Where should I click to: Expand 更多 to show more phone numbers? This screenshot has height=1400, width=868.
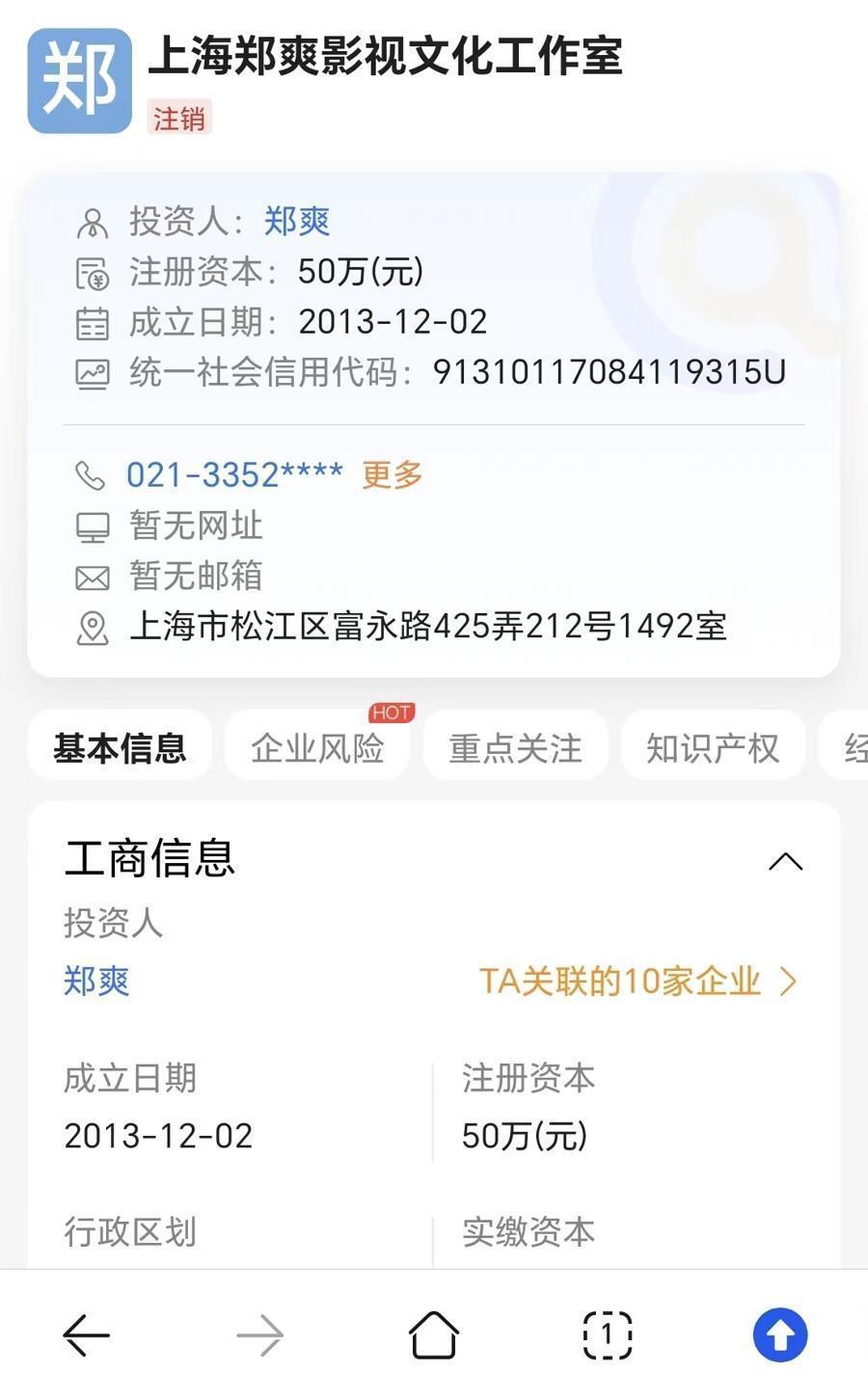tap(392, 474)
